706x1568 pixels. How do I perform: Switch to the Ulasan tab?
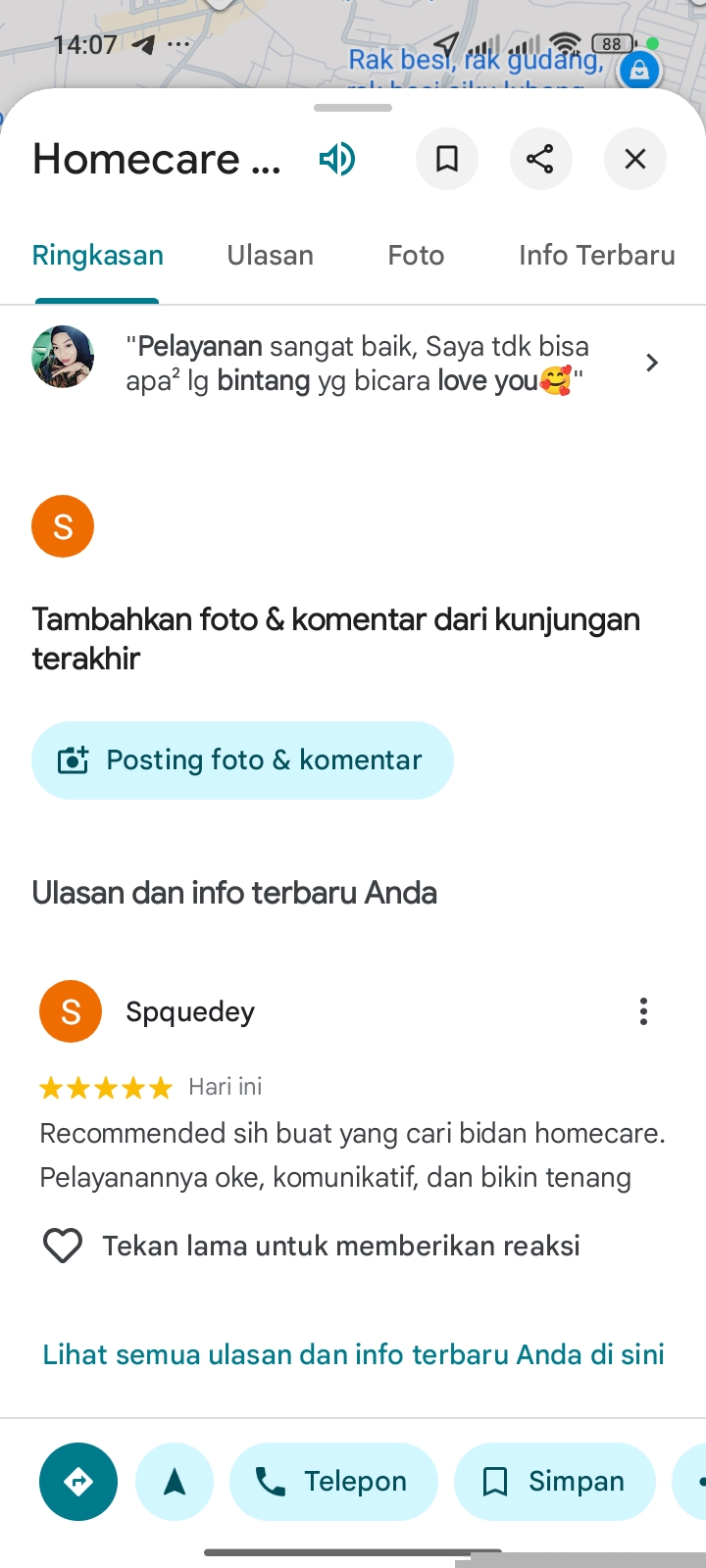pyautogui.click(x=271, y=256)
